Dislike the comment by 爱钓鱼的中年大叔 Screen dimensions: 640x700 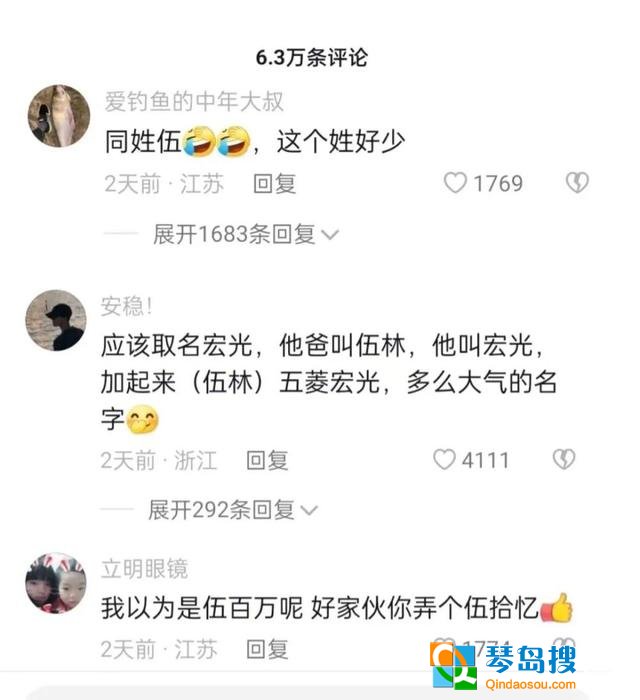577,183
